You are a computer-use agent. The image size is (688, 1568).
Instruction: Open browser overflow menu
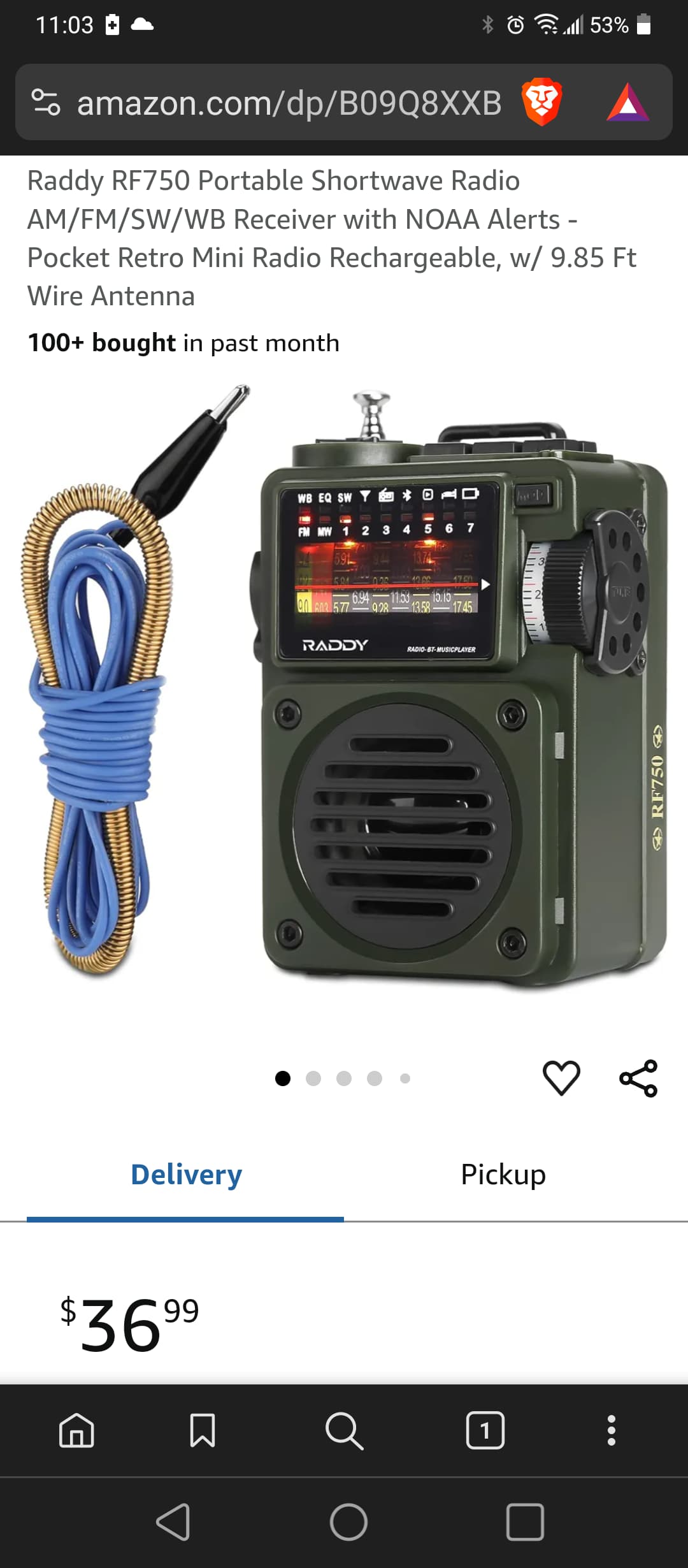pos(611,1431)
